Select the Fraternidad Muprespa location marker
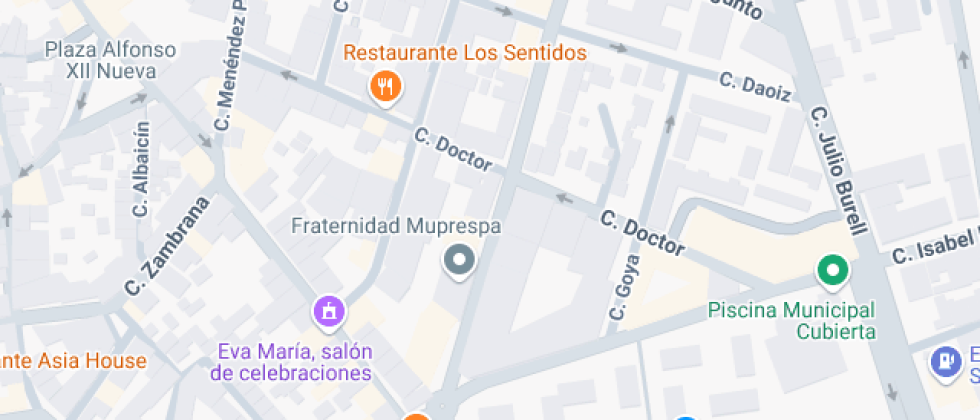 tap(459, 261)
